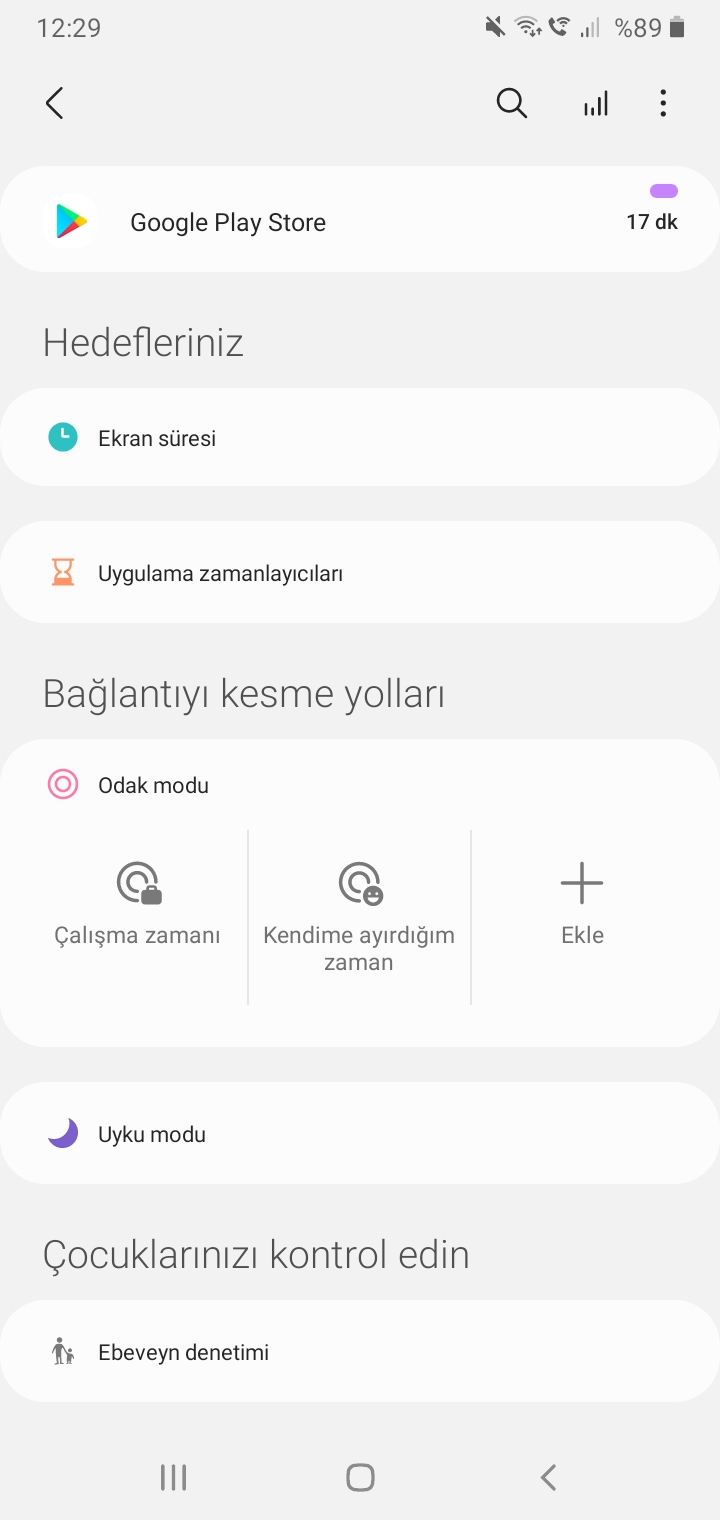
Task: View usage statistics bar chart icon
Action: point(596,103)
